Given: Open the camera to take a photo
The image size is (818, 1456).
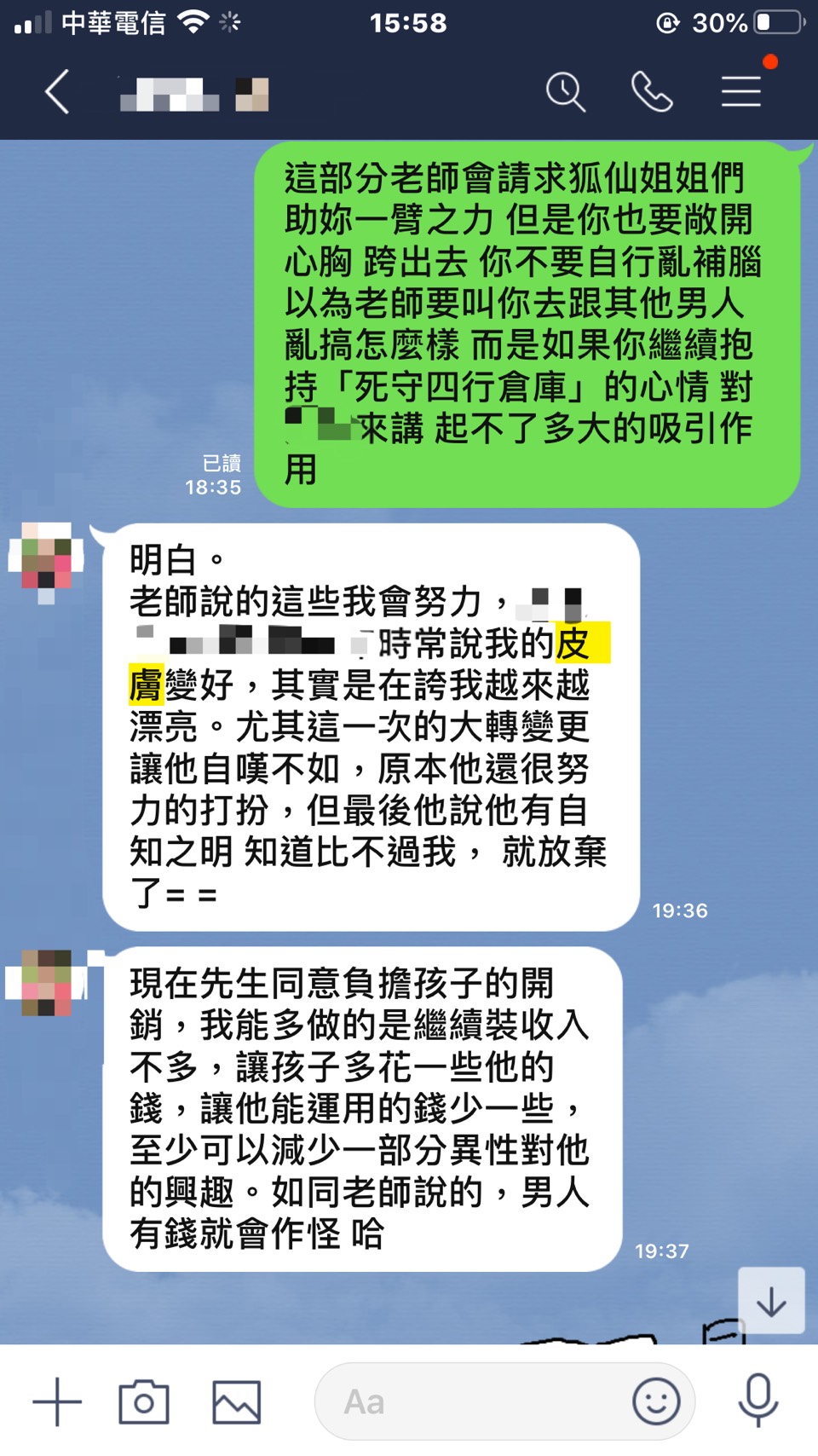Looking at the screenshot, I should pos(144,1401).
